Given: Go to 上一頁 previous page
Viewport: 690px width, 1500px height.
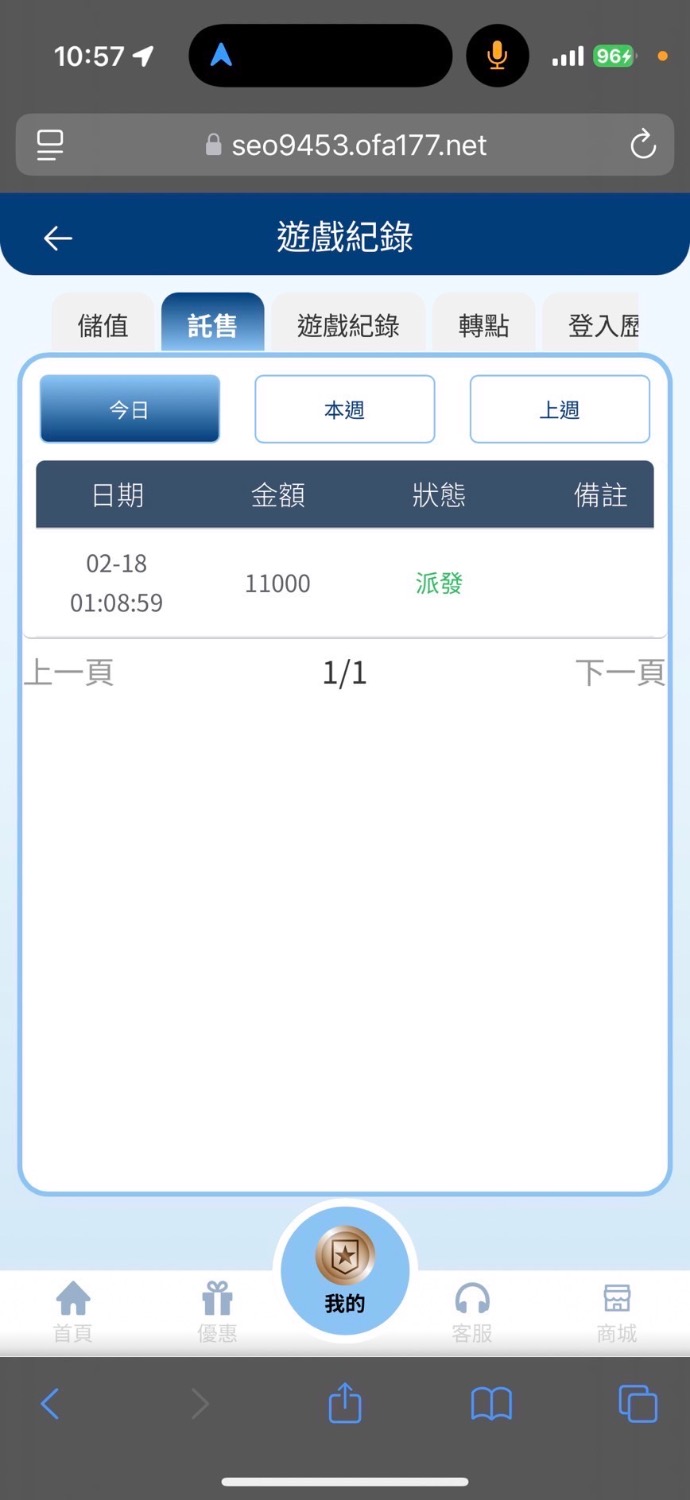Looking at the screenshot, I should (x=69, y=673).
